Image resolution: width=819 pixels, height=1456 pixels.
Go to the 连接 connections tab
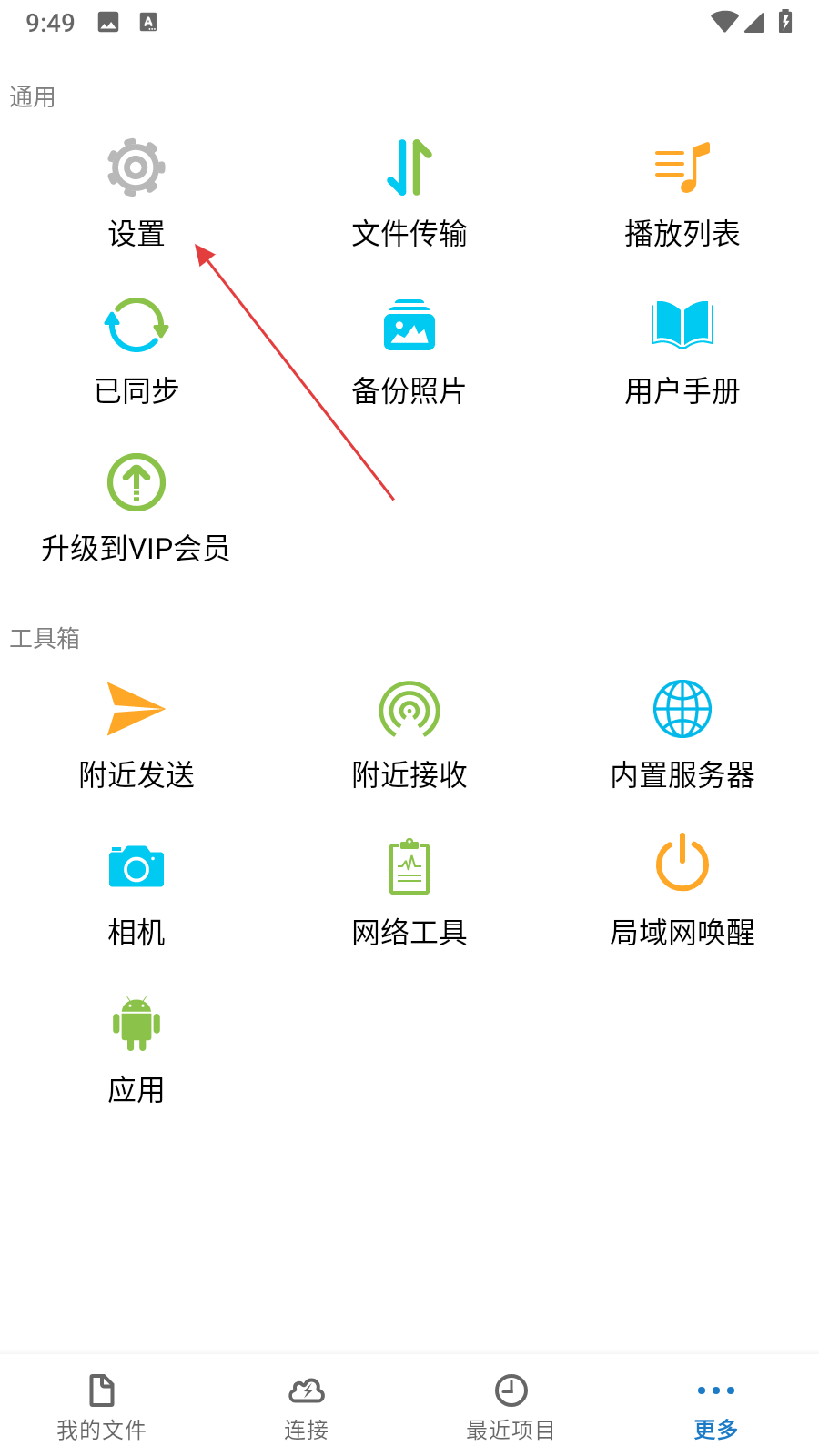pos(307,1407)
